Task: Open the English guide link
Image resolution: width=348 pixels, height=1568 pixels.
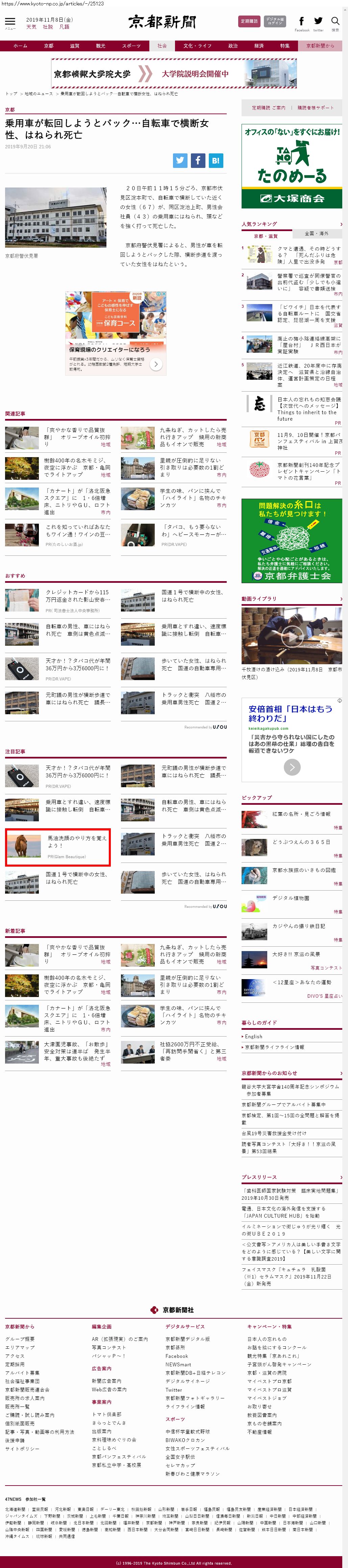Action: click(x=254, y=1036)
